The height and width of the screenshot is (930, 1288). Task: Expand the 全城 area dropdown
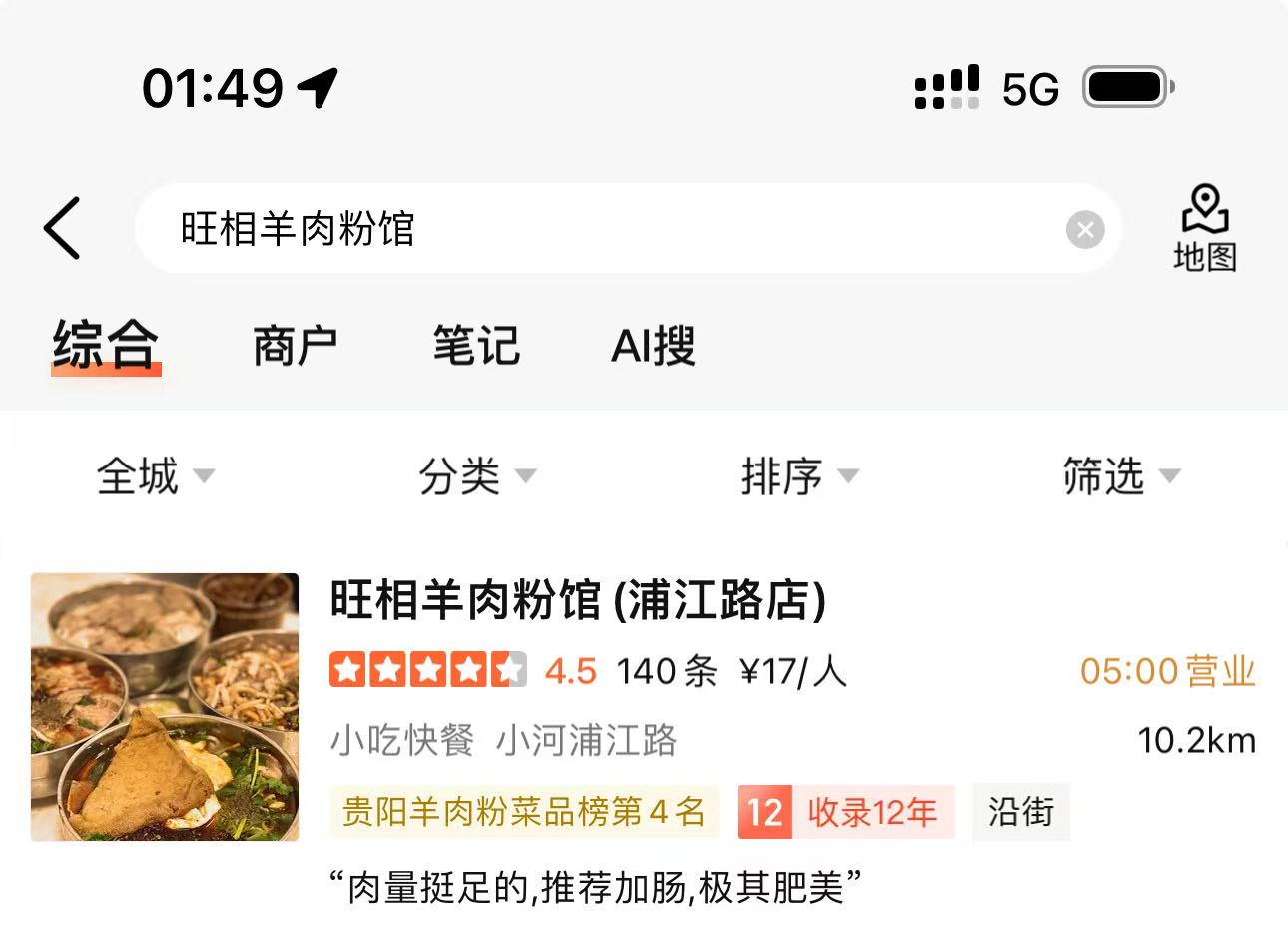point(155,475)
